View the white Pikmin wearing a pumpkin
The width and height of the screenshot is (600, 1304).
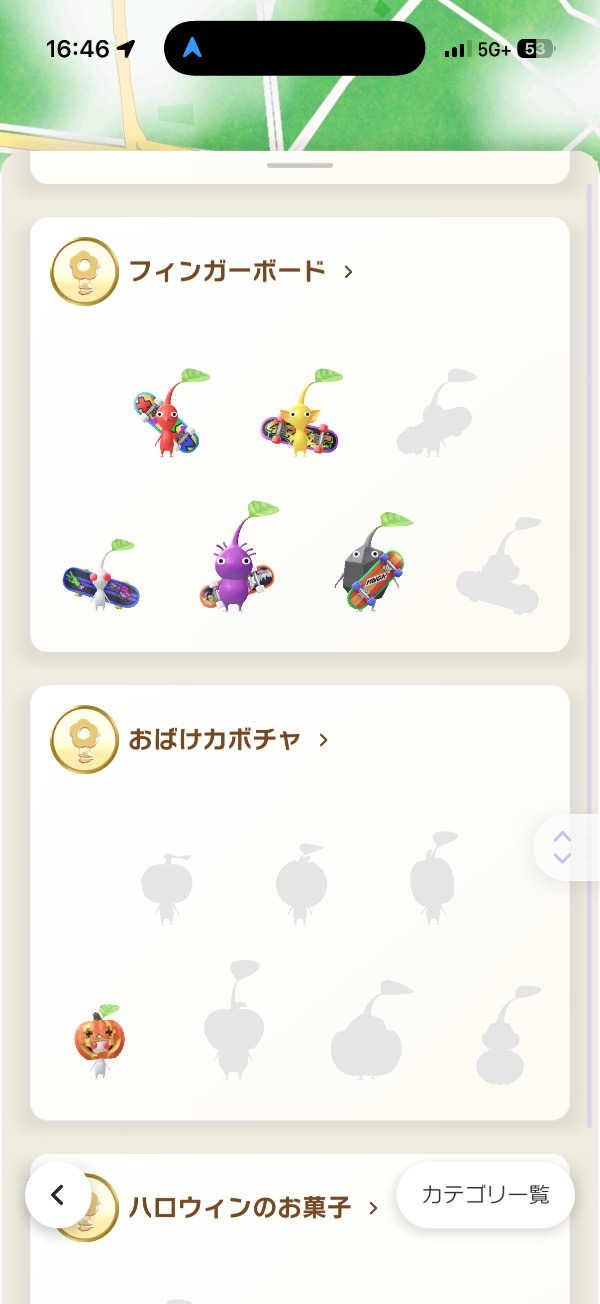99,1041
